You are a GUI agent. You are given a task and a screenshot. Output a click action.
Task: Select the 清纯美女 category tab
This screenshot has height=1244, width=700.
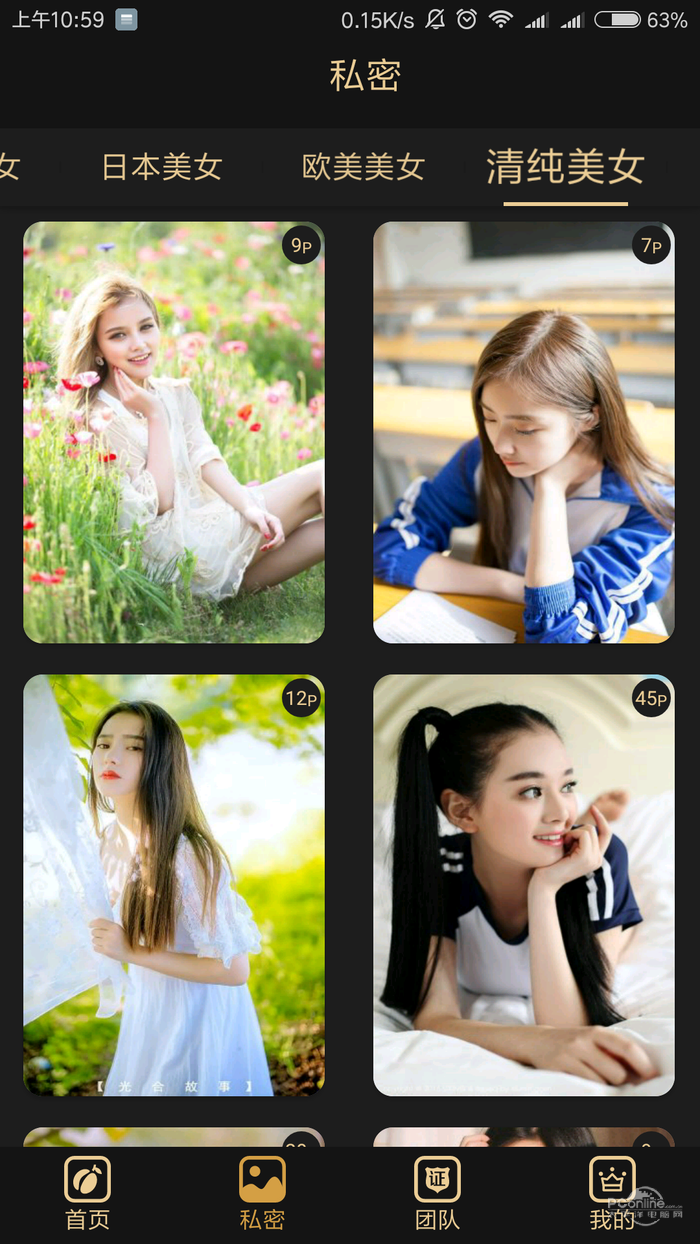pos(565,167)
